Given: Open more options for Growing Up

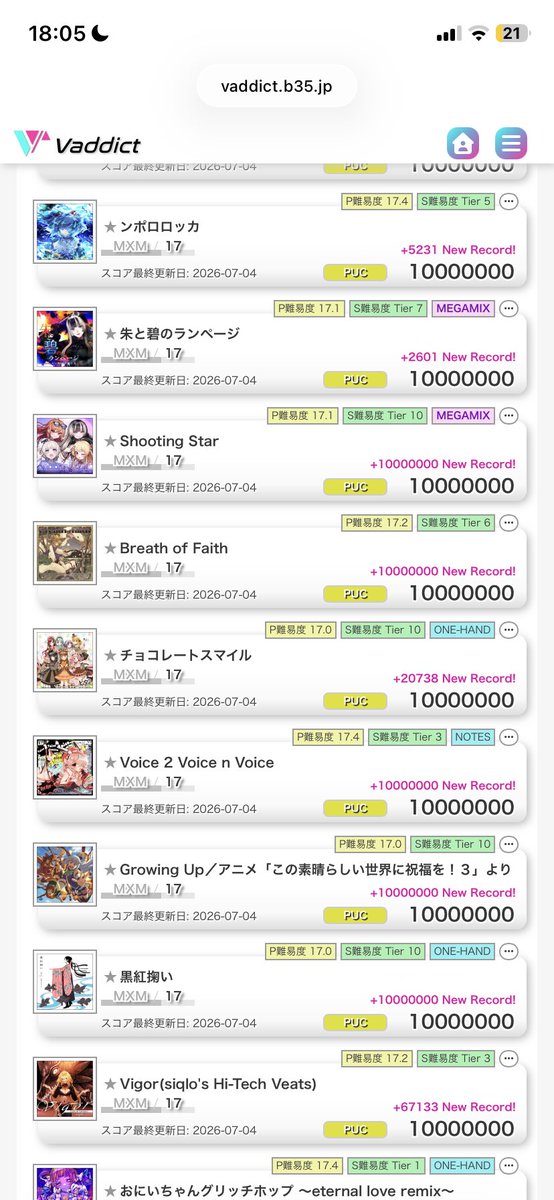Looking at the screenshot, I should [x=508, y=844].
